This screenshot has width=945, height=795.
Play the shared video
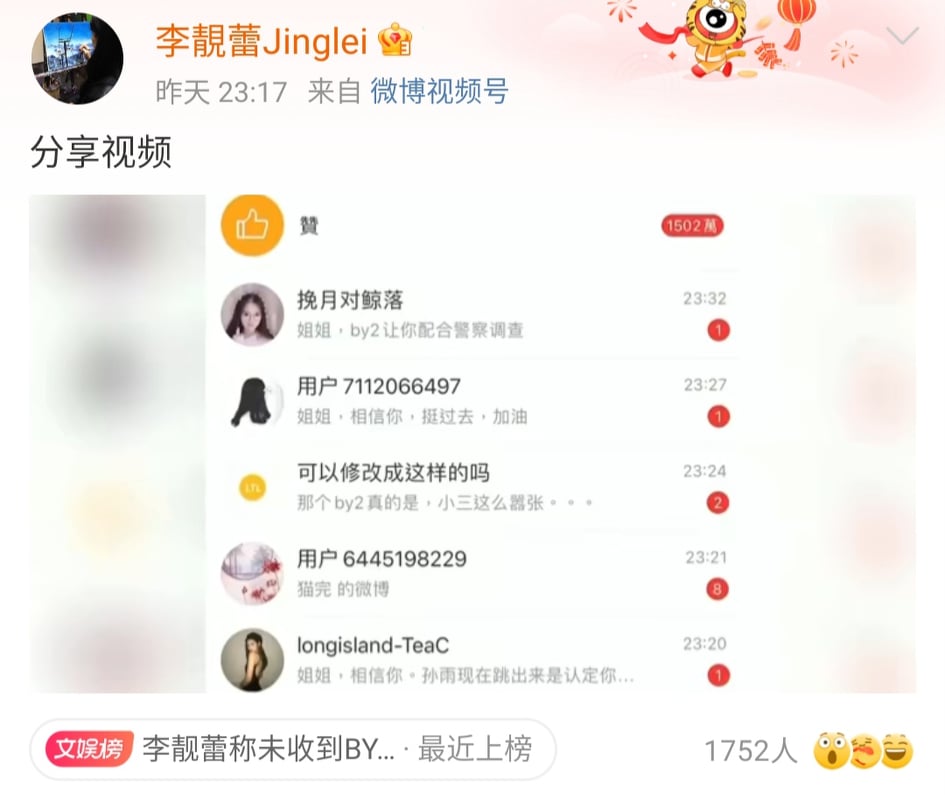click(x=472, y=443)
